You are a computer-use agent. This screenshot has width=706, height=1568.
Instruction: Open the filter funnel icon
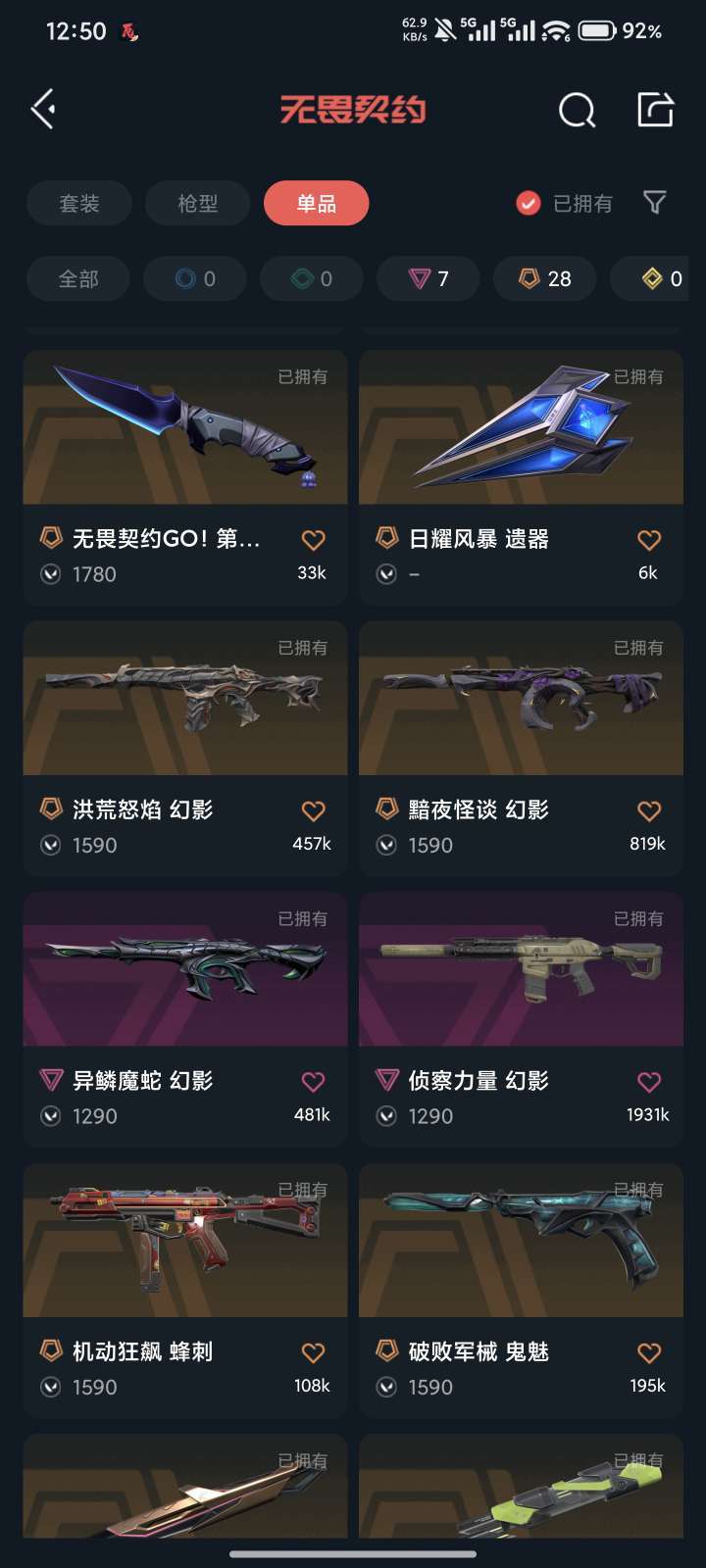(655, 203)
